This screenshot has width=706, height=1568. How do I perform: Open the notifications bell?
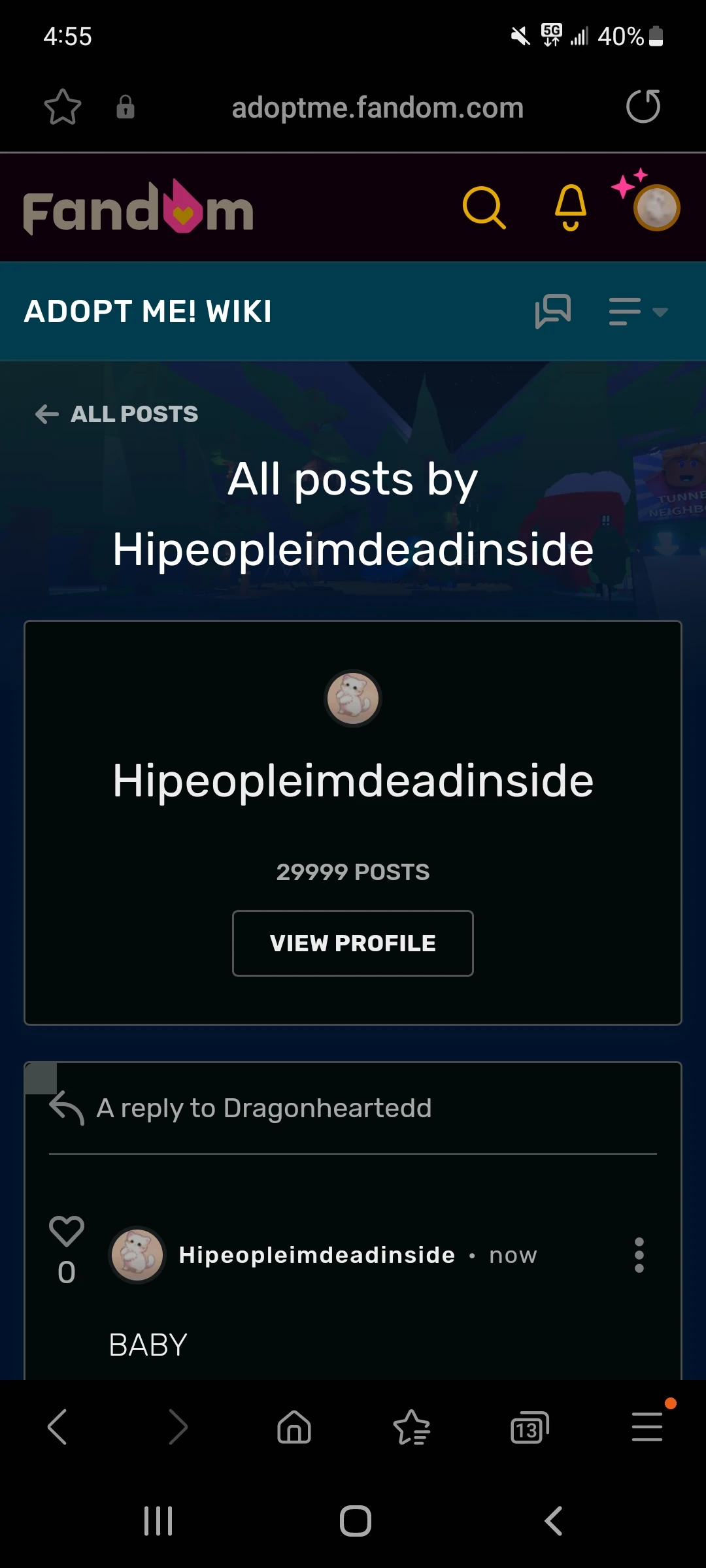pos(570,208)
